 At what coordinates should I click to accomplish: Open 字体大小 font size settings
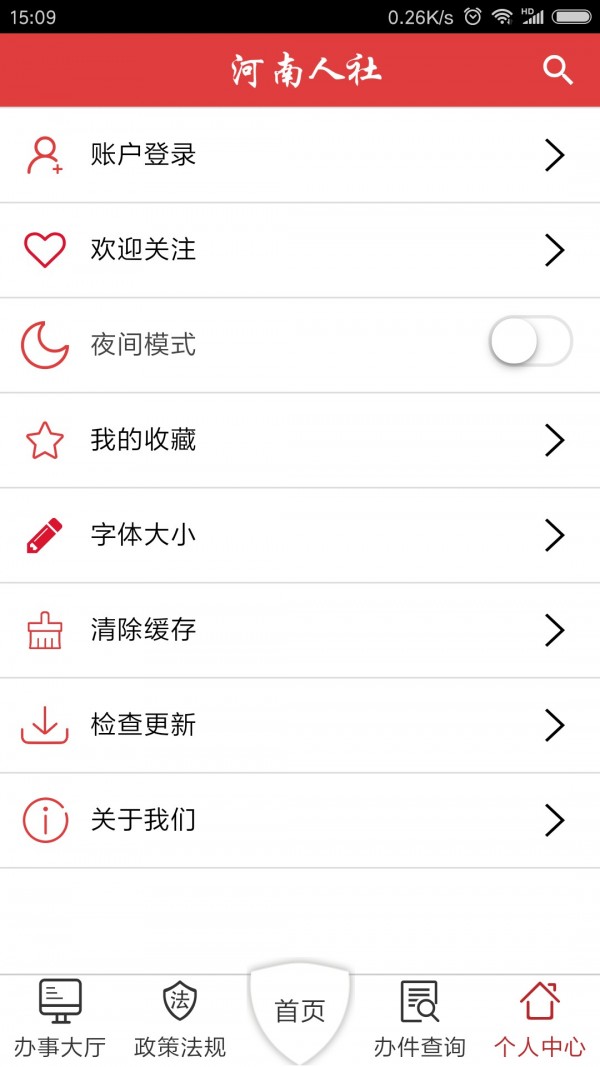pyautogui.click(x=300, y=535)
